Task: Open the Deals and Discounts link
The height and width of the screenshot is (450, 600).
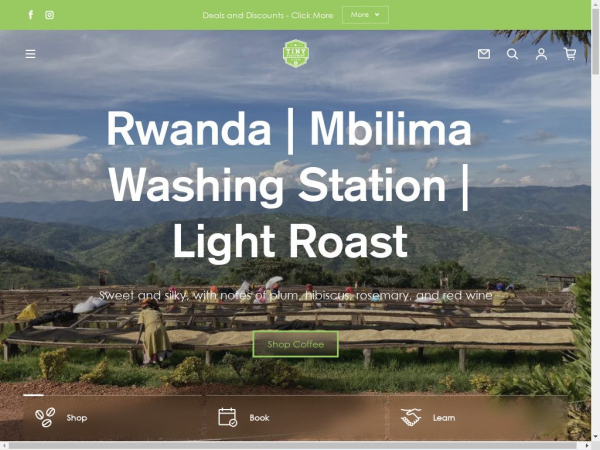Action: coord(267,15)
